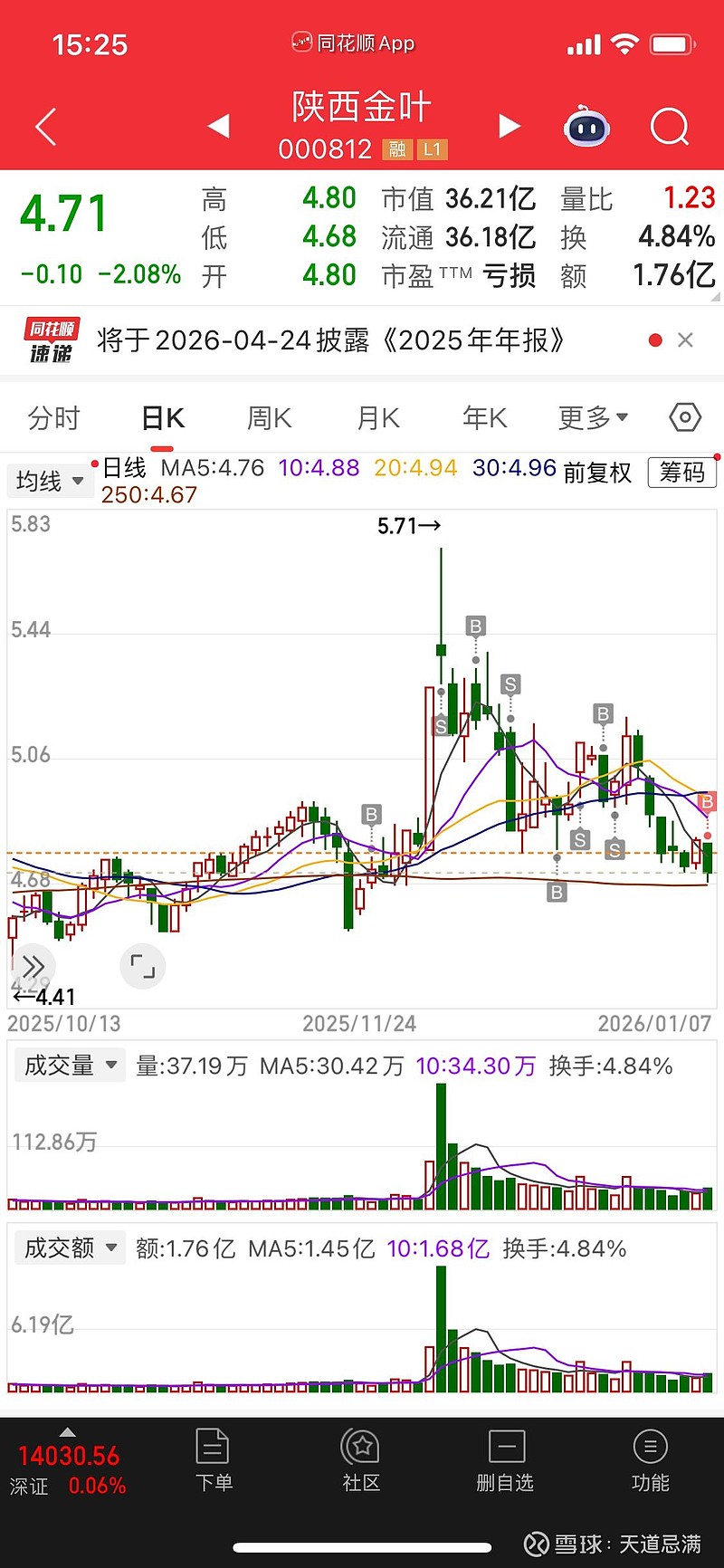Expand the 更多 chart period dropdown

[x=593, y=418]
